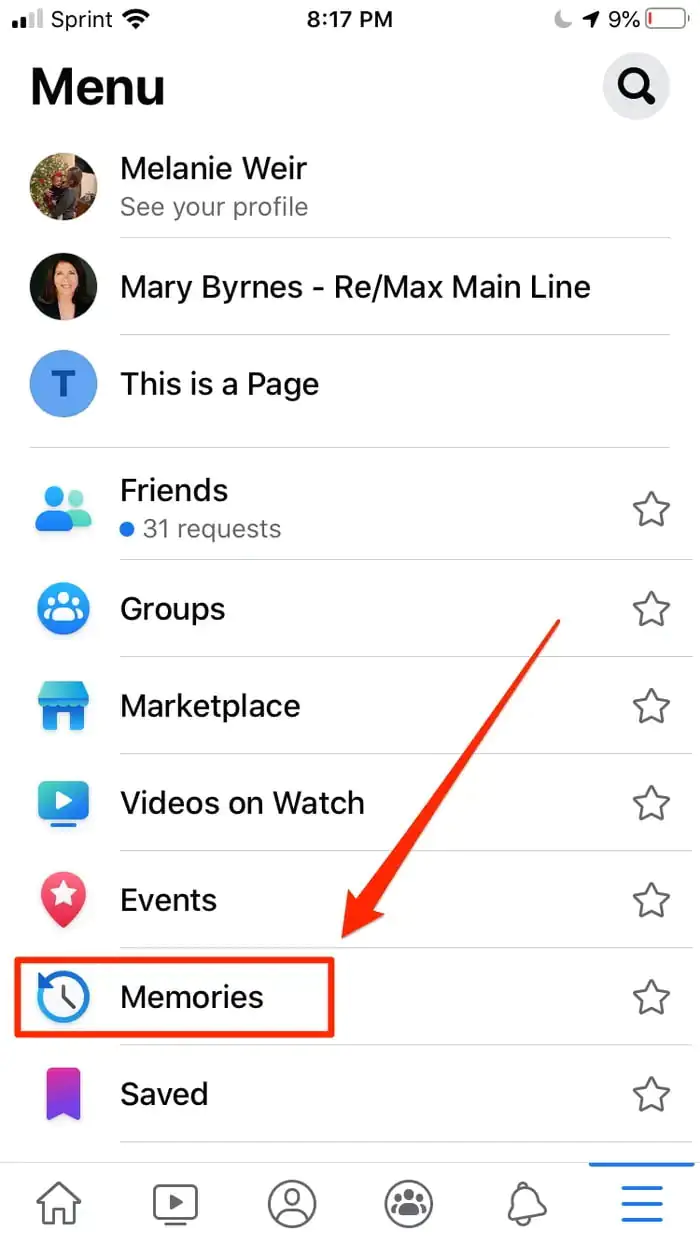Open the search magnifier icon
Screen dimensions: 700x1245
click(635, 87)
